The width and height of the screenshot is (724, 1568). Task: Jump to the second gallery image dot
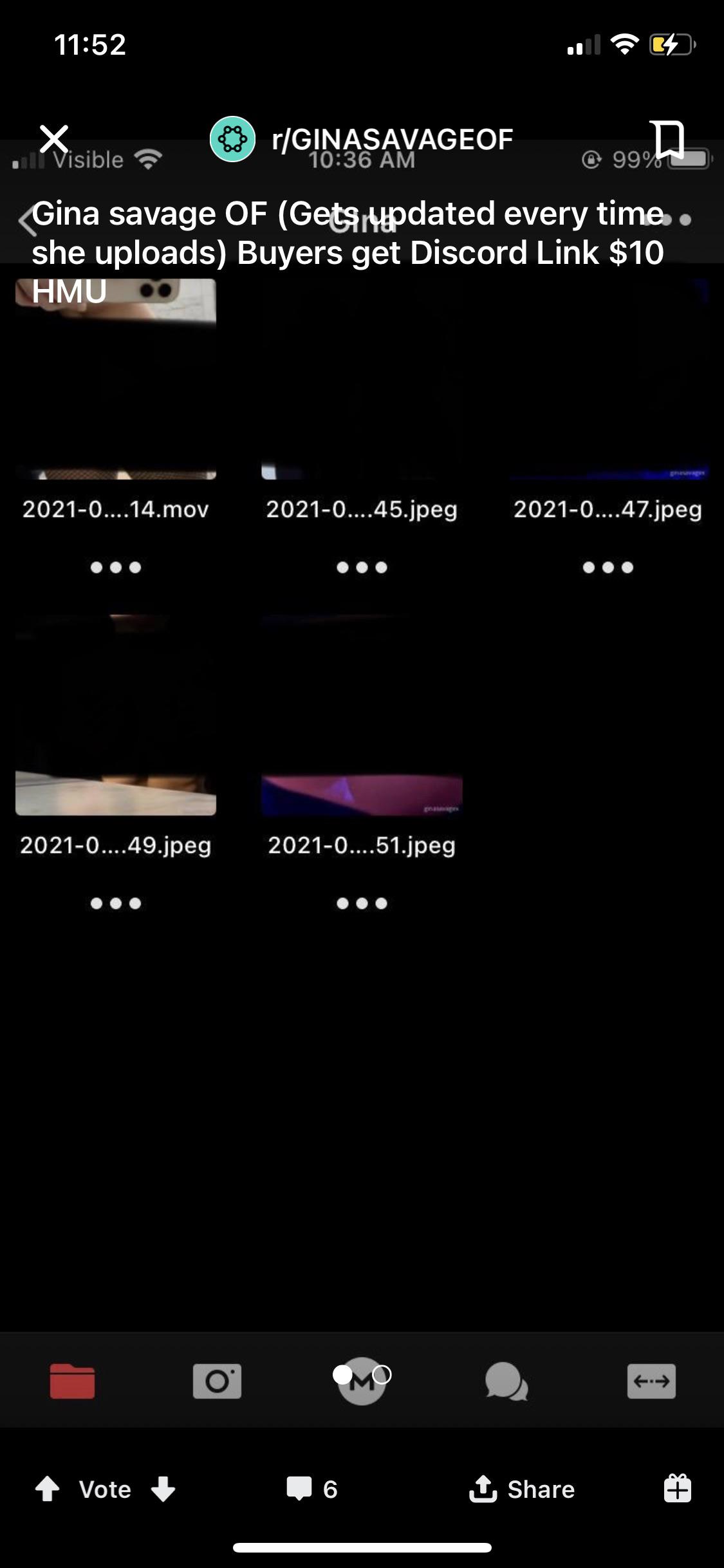(x=382, y=1374)
